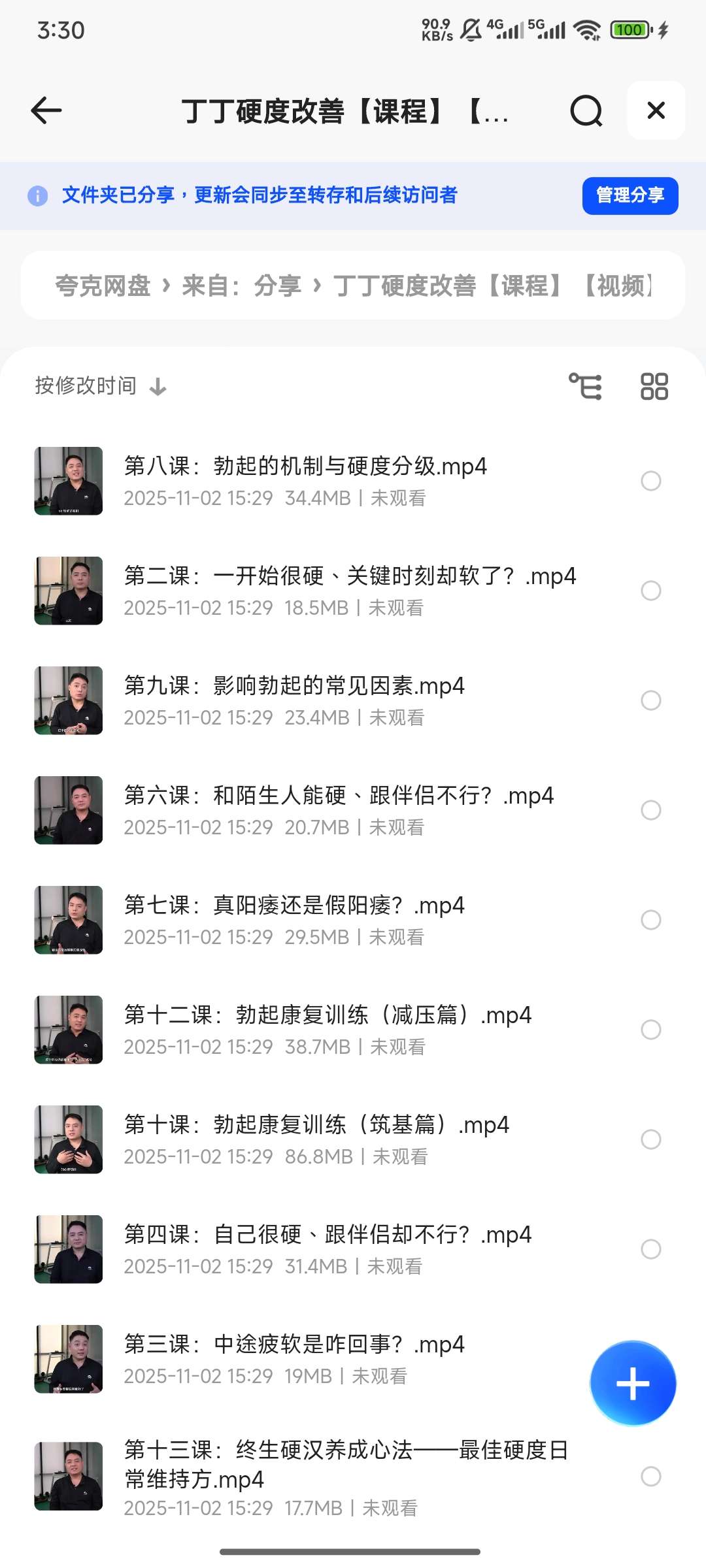Tap 分享 in the breadcrumb path
Viewport: 706px width, 1568px height.
coord(279,286)
